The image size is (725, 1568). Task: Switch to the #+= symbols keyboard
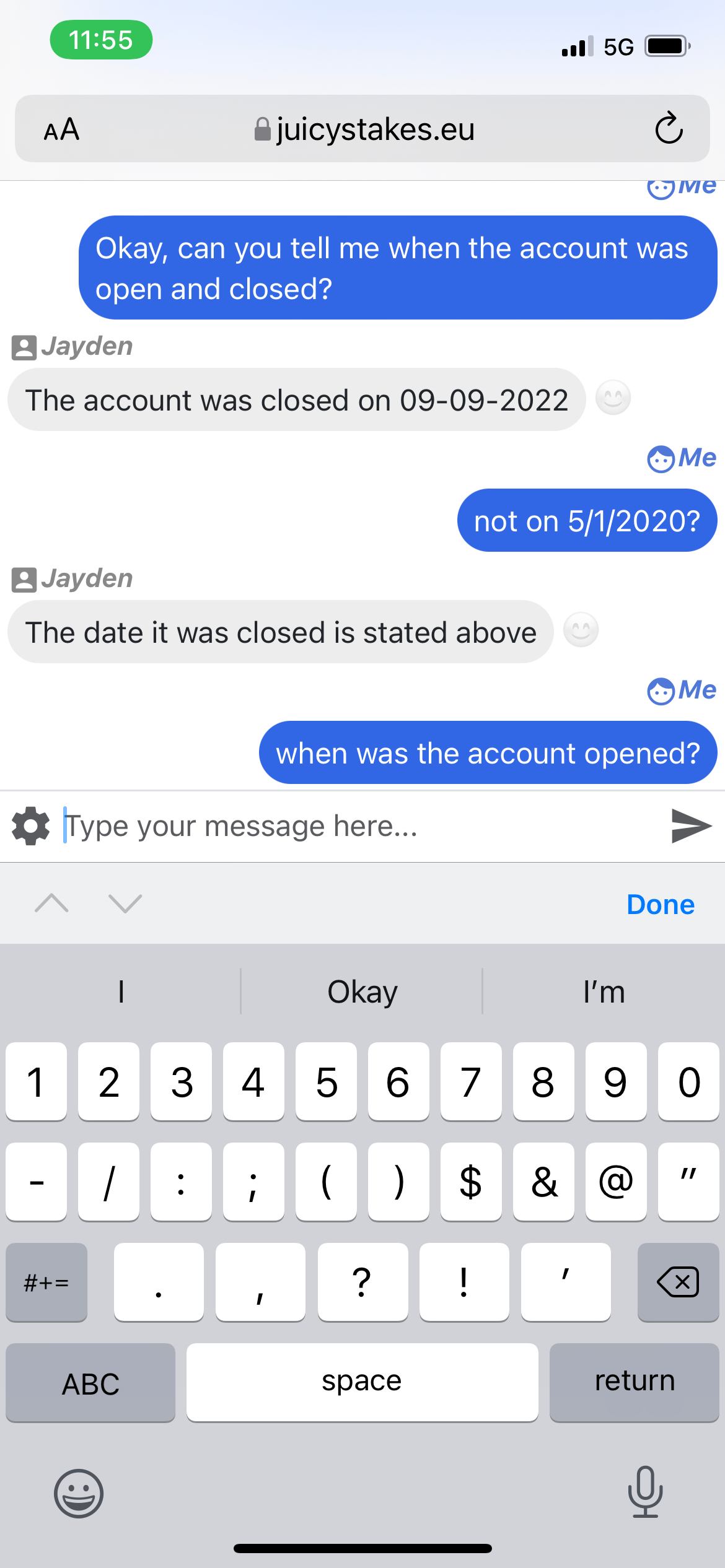[46, 1282]
